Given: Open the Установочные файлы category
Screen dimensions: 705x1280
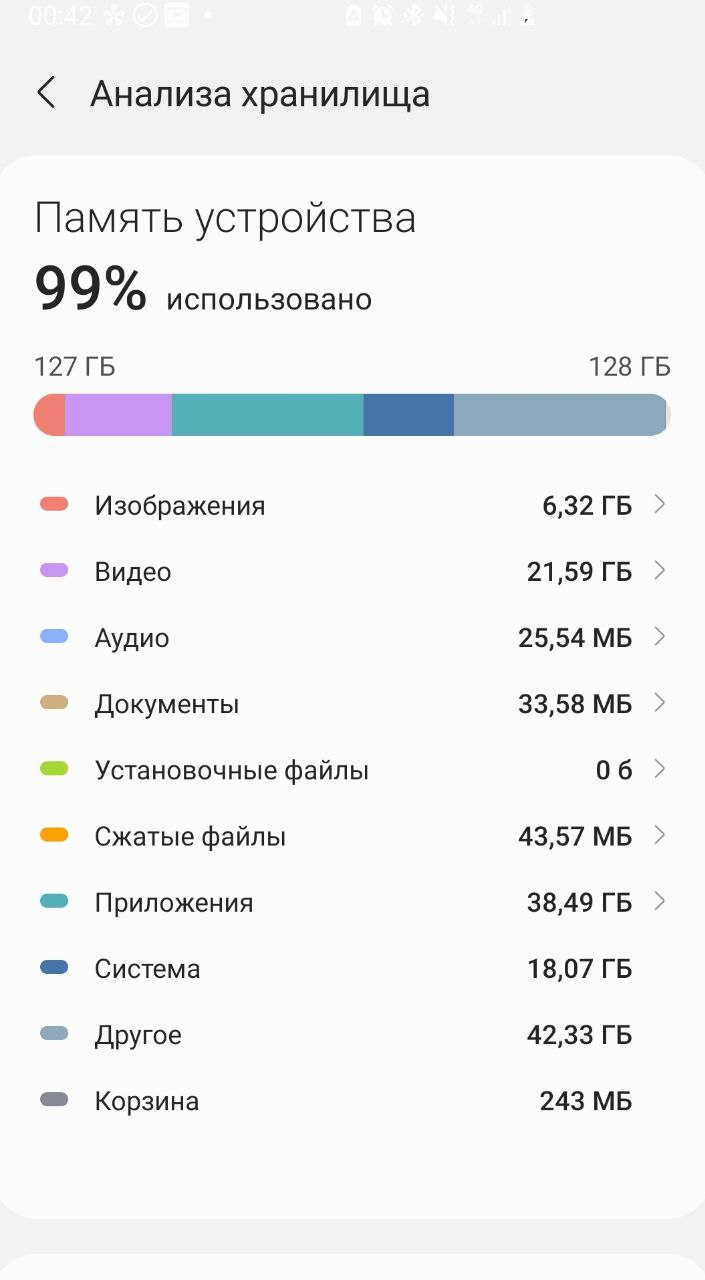Looking at the screenshot, I should (352, 770).
